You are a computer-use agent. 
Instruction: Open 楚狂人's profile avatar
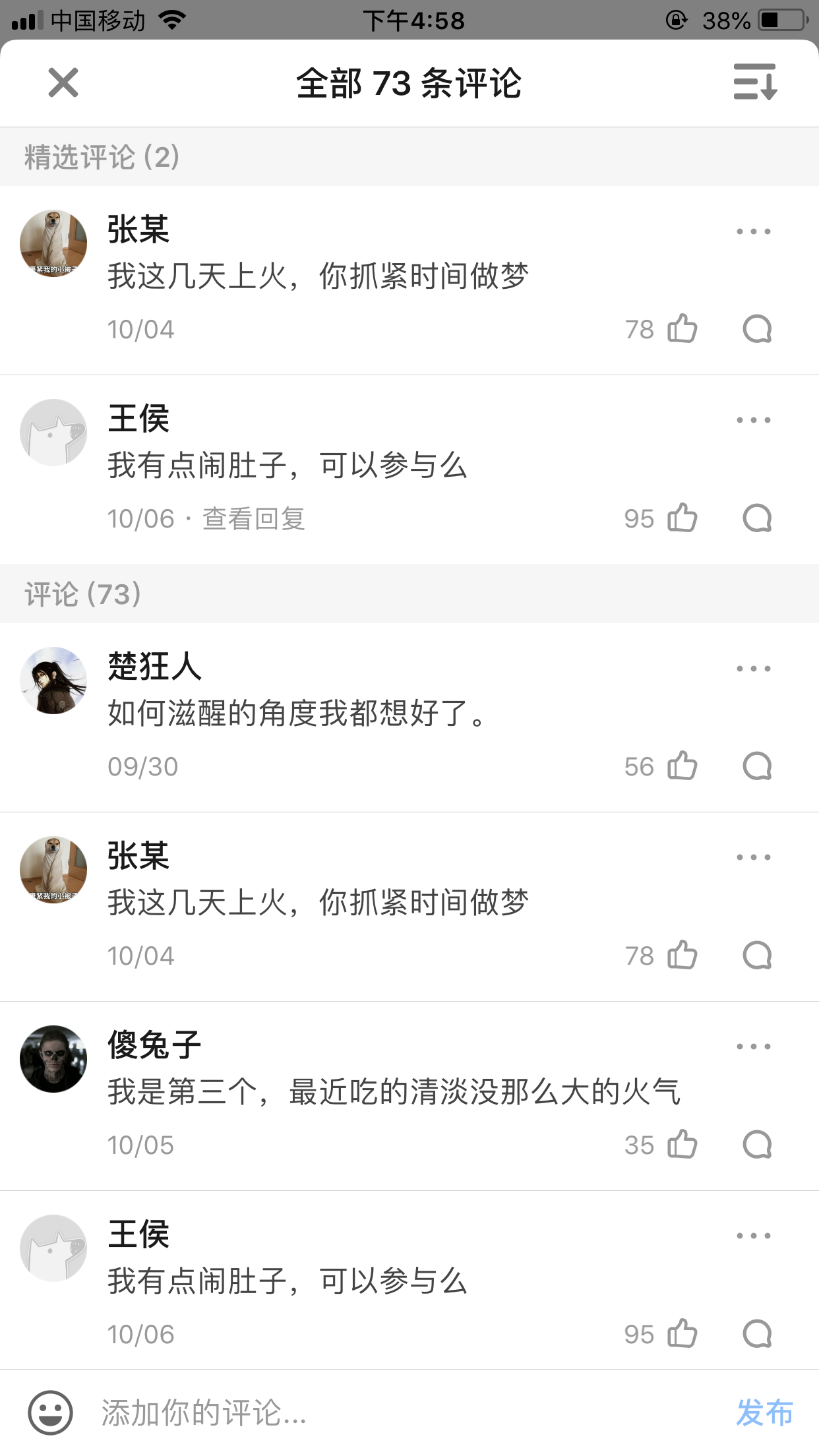53,681
